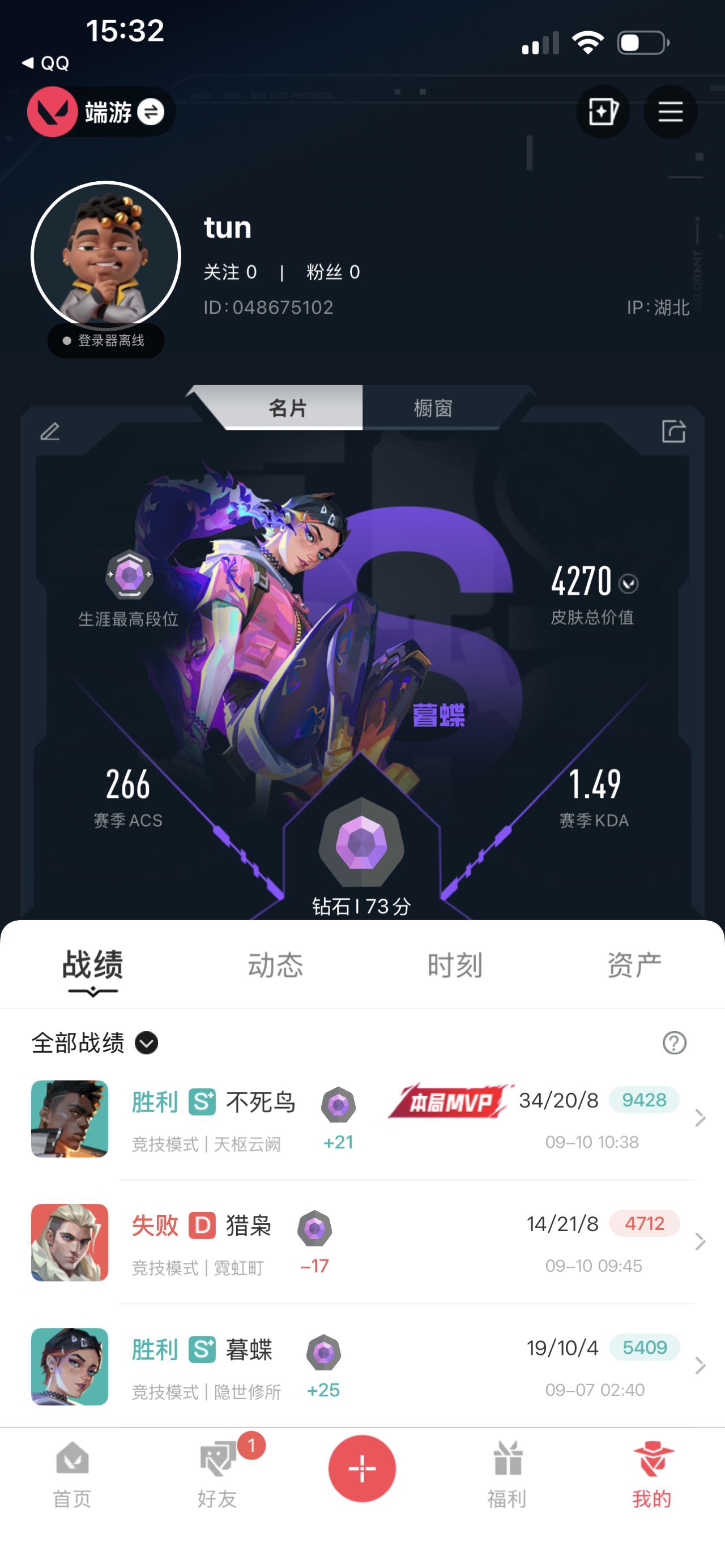Open the hamburger menu
The image size is (725, 1568).
tap(670, 112)
